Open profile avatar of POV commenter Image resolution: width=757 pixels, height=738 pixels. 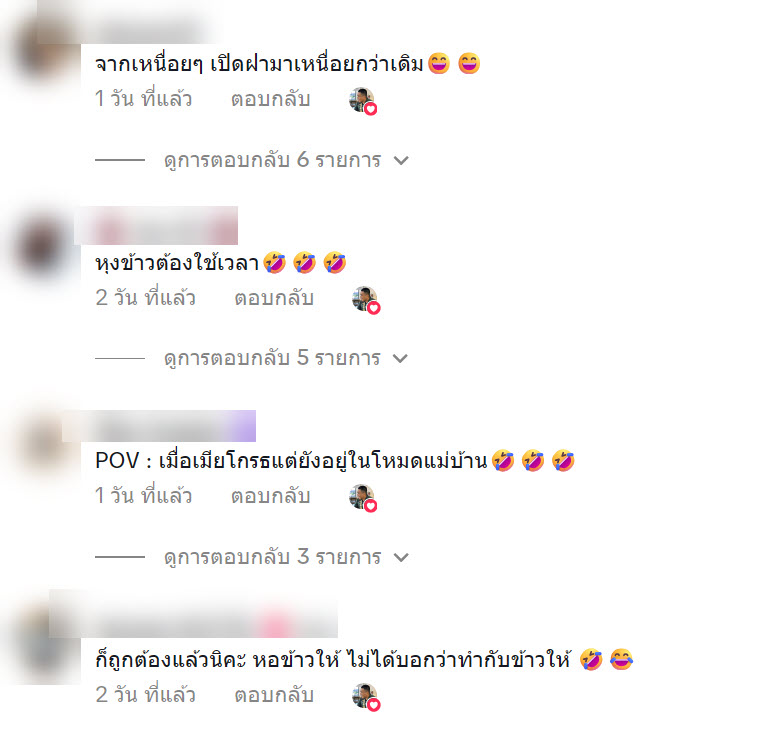[x=44, y=442]
